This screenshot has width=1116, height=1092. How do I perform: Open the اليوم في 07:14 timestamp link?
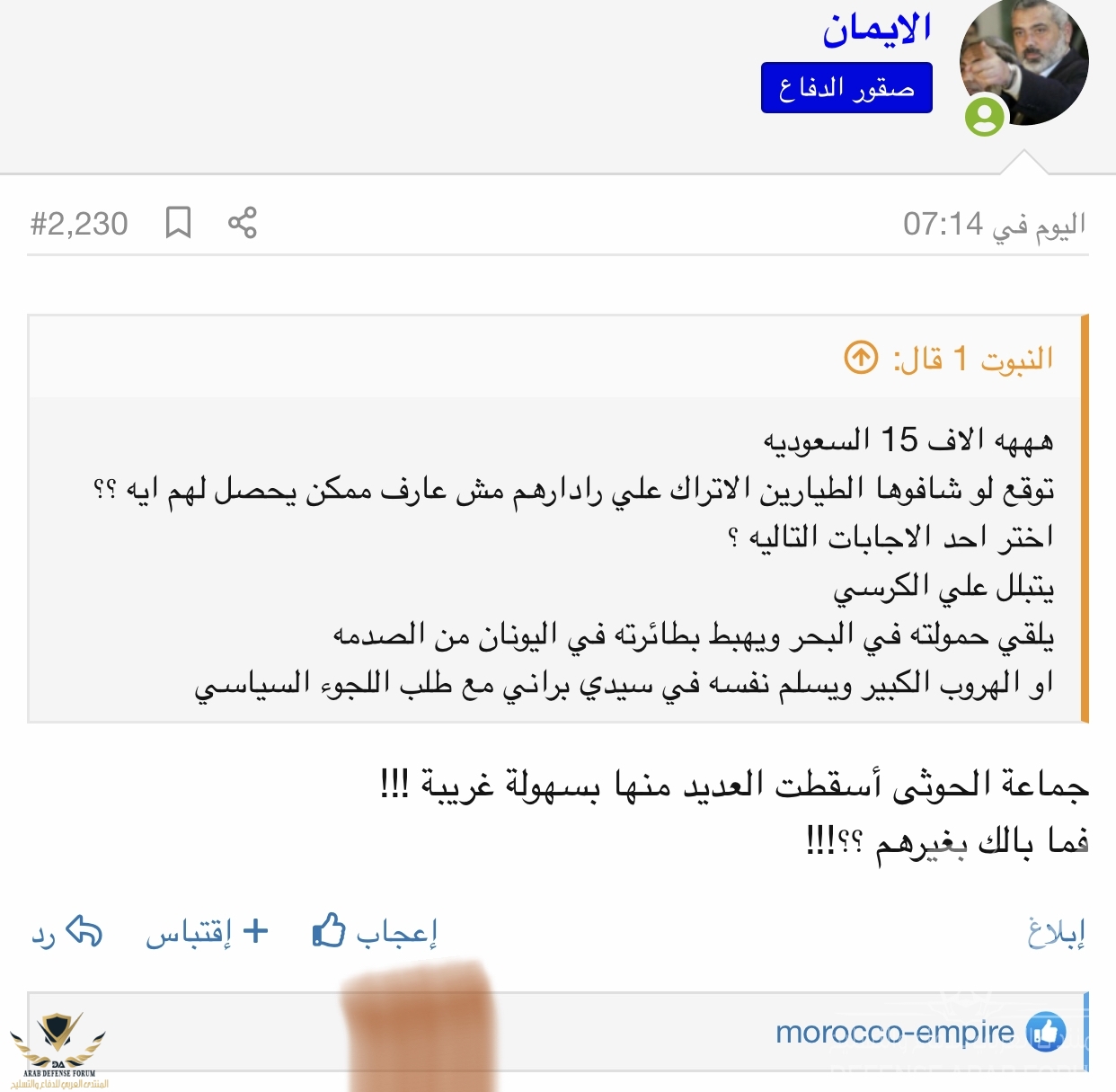tap(994, 224)
